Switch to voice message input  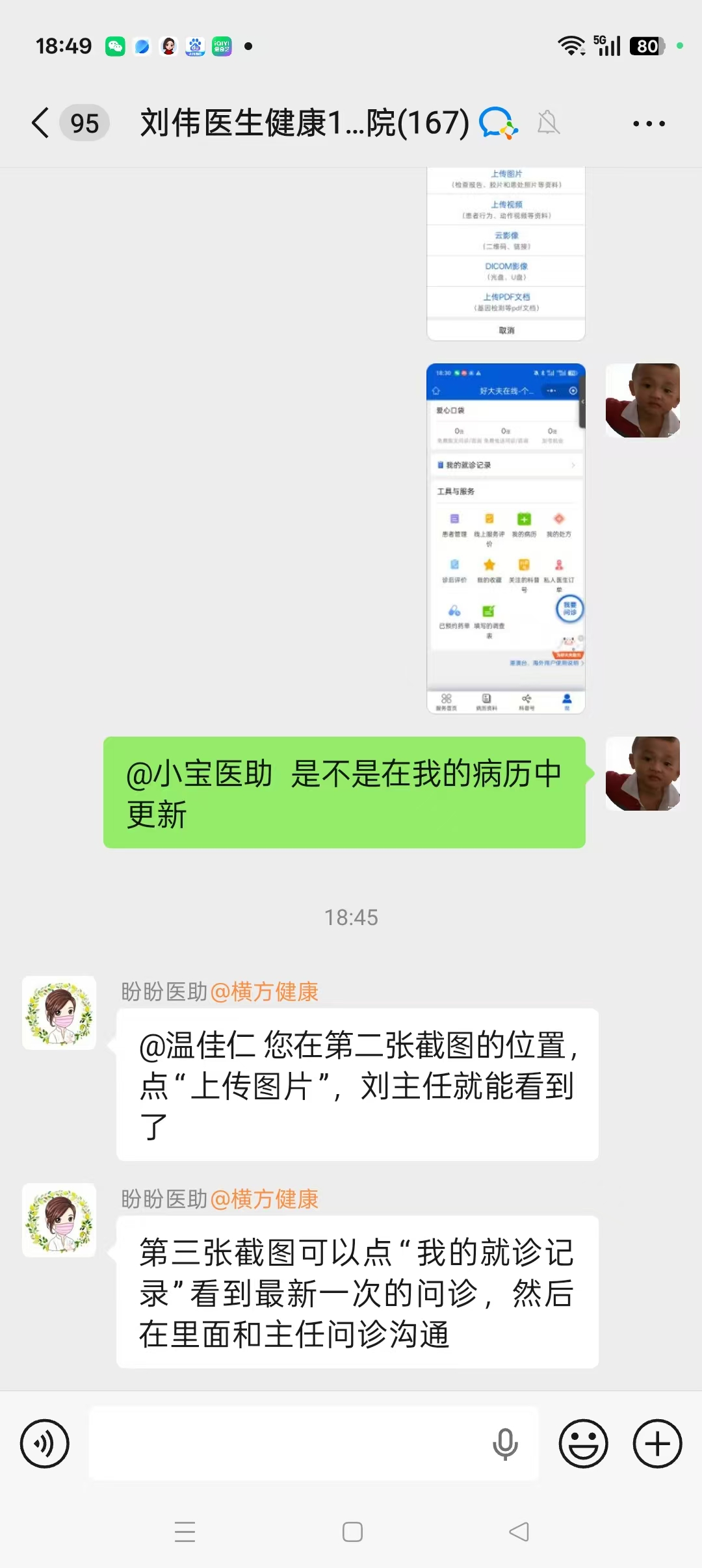[x=45, y=1444]
